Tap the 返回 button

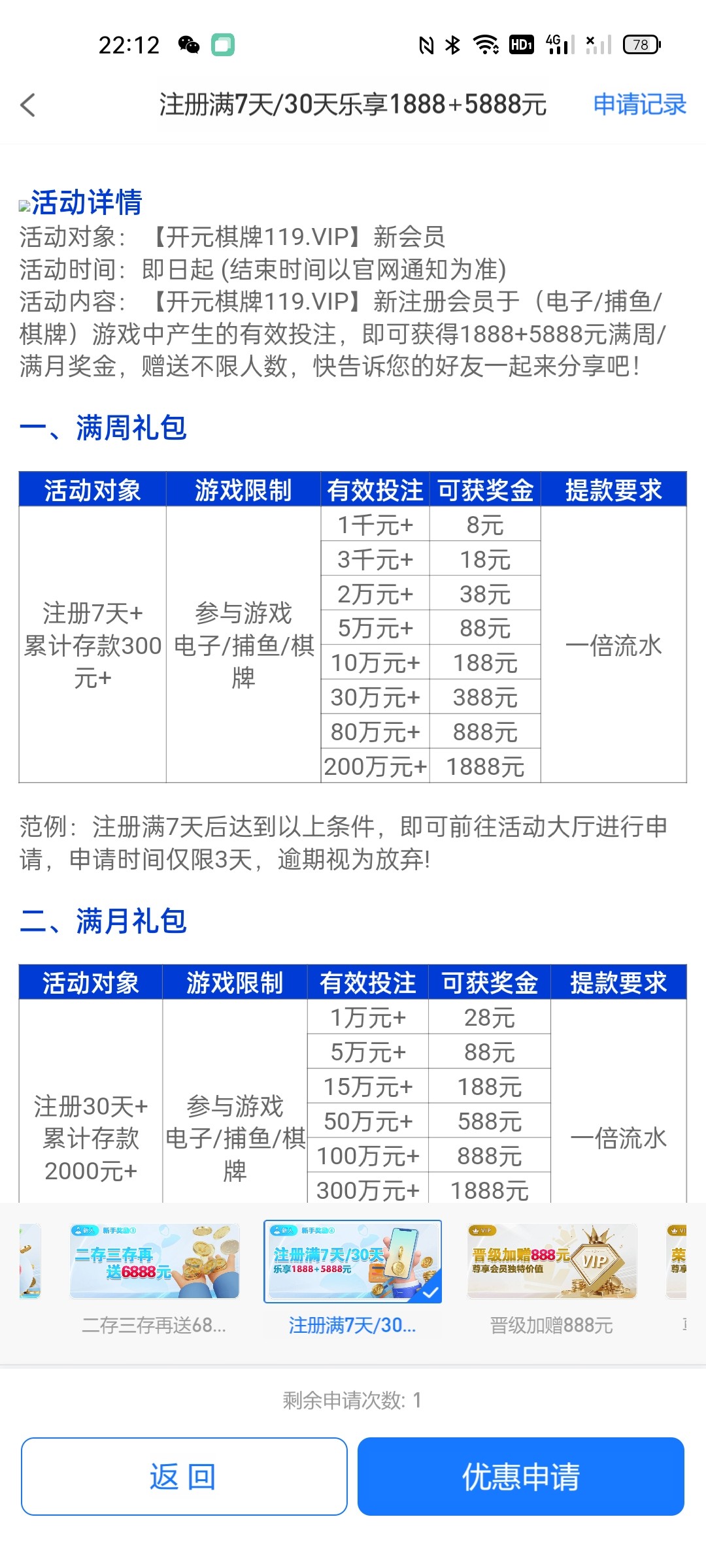tap(184, 1477)
